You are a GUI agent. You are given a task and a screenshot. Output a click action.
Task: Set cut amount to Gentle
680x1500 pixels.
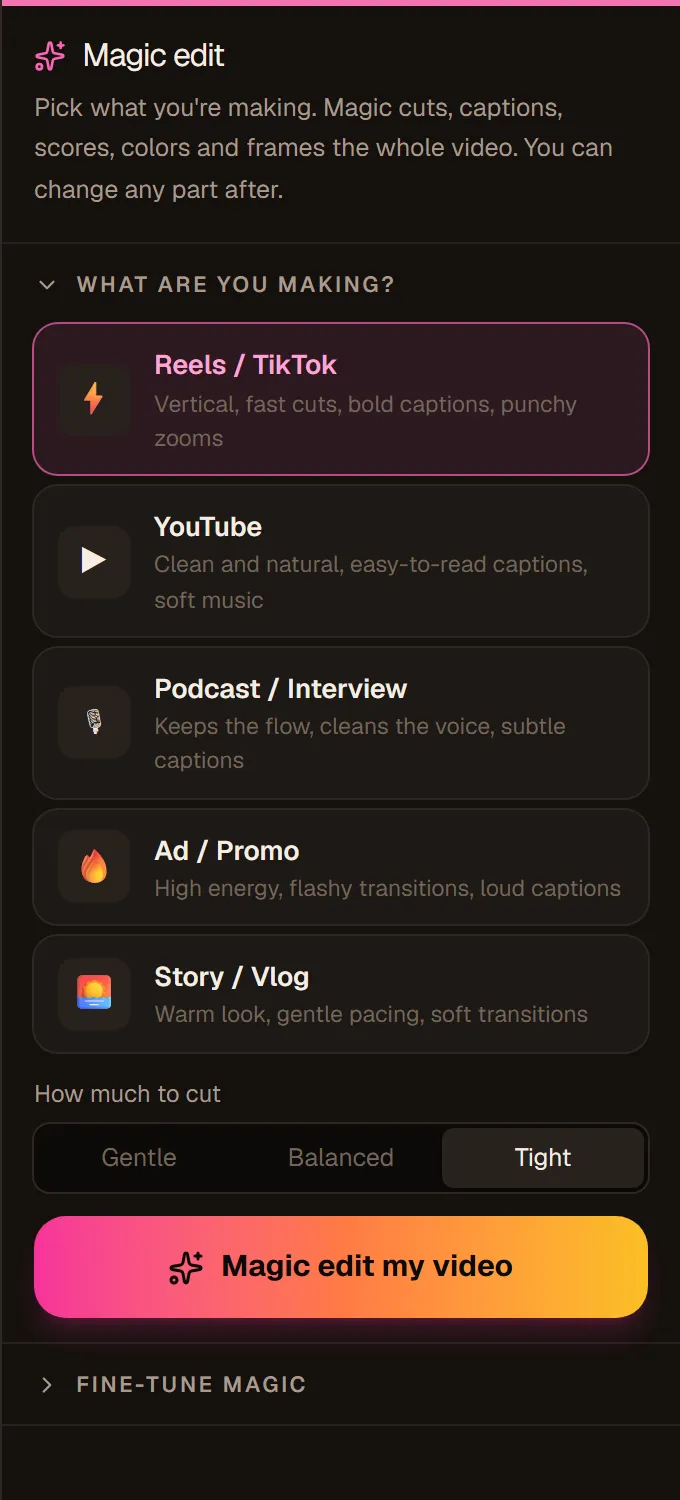139,1158
